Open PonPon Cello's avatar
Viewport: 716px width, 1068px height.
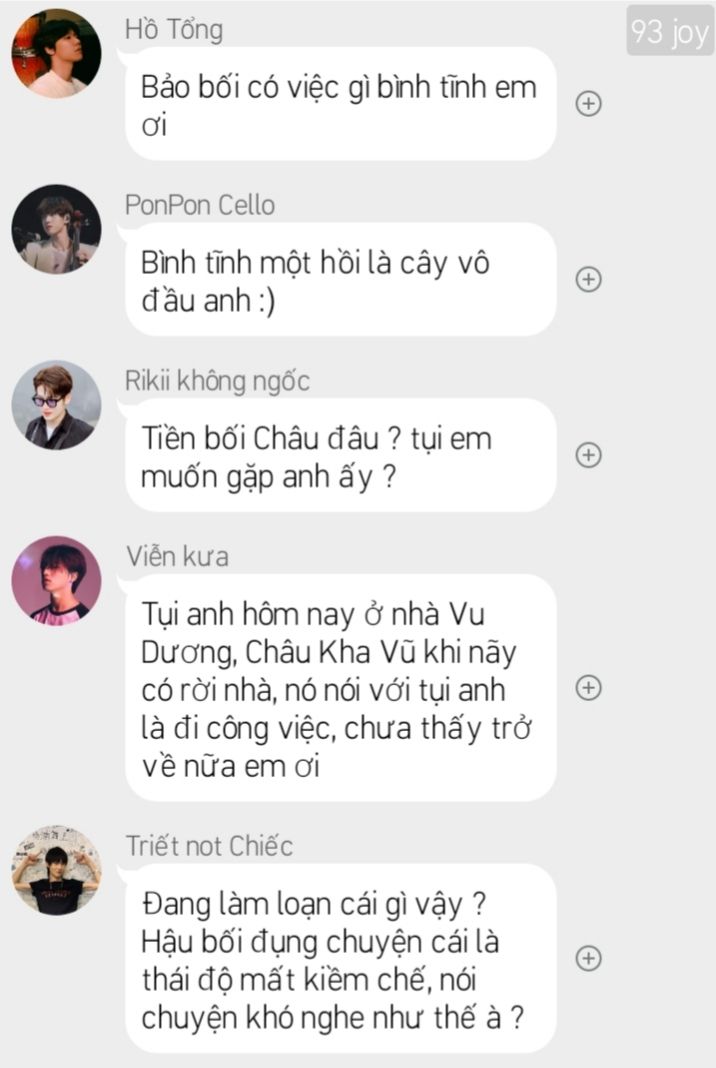(57, 229)
